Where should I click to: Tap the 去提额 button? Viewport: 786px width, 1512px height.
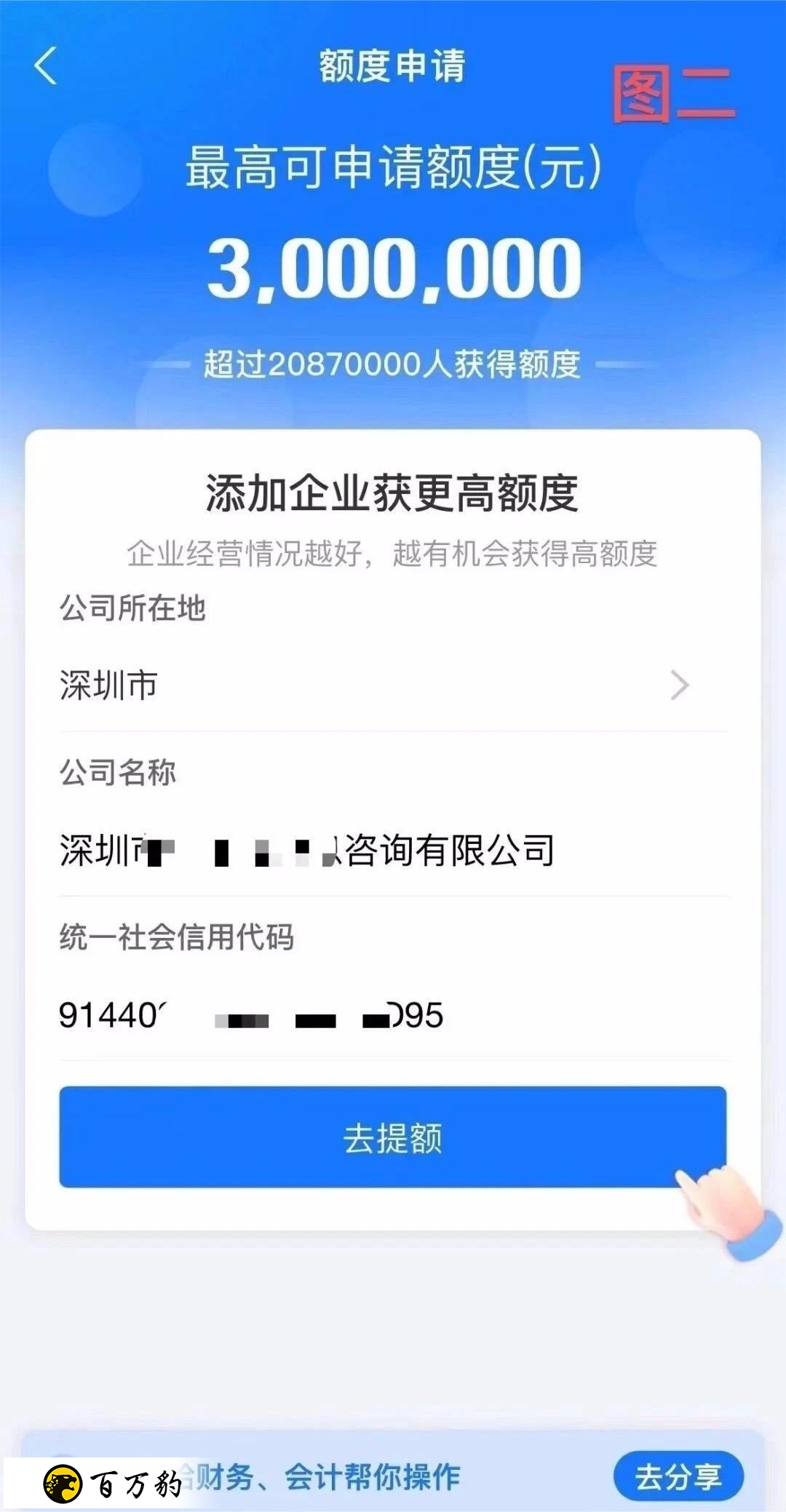coord(393,1137)
